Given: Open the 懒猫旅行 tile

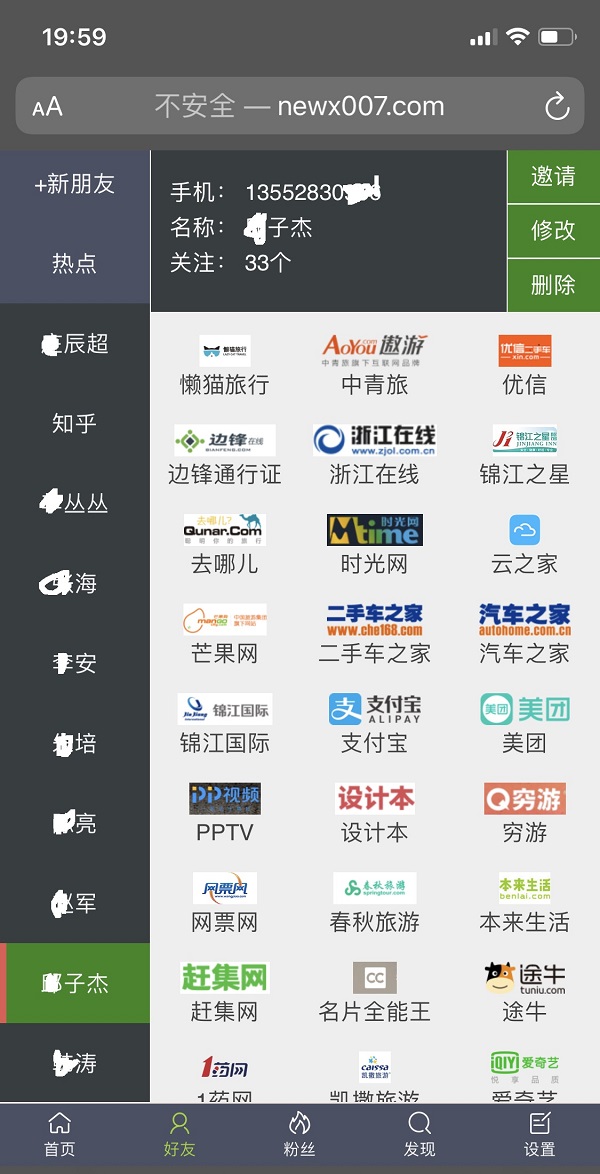Looking at the screenshot, I should click(225, 366).
